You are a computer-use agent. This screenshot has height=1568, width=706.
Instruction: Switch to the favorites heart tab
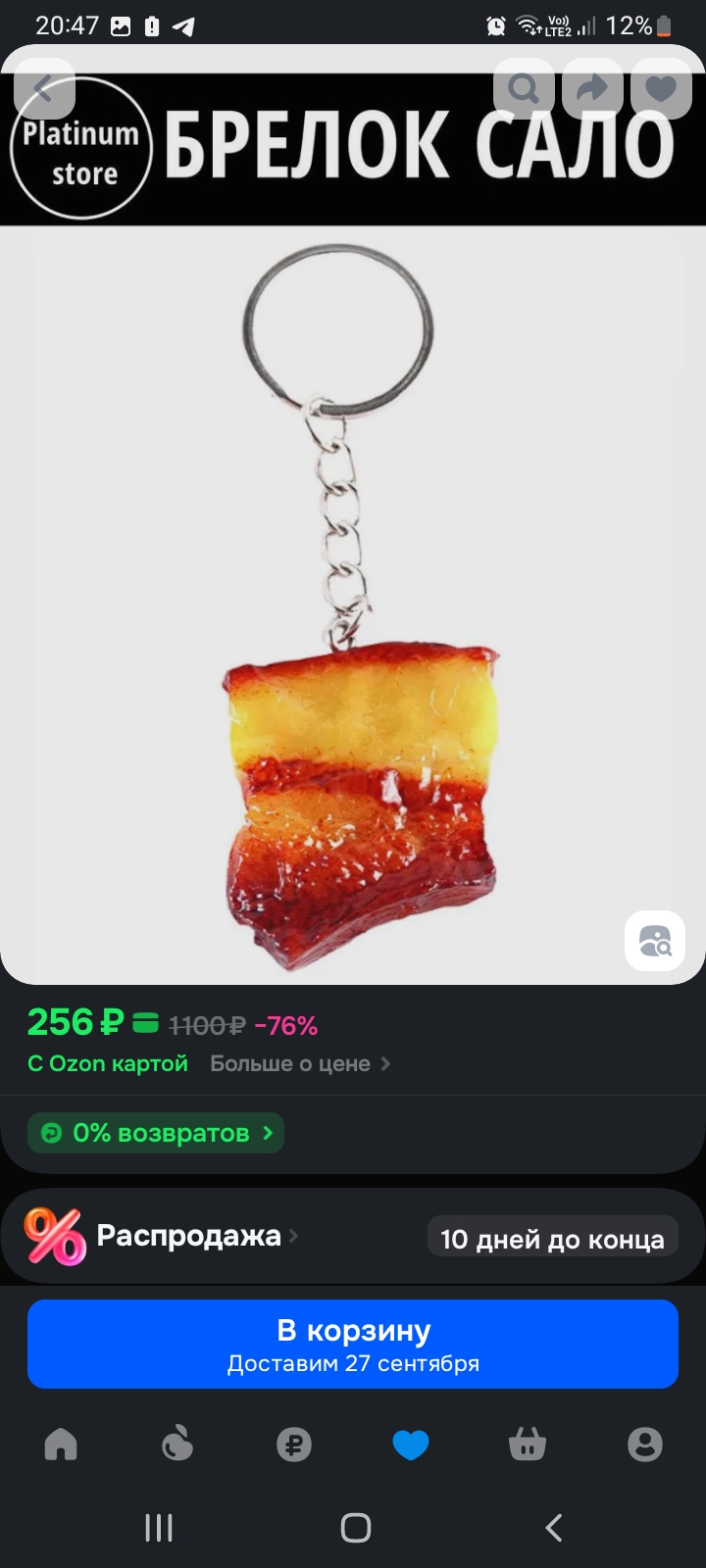[411, 1445]
